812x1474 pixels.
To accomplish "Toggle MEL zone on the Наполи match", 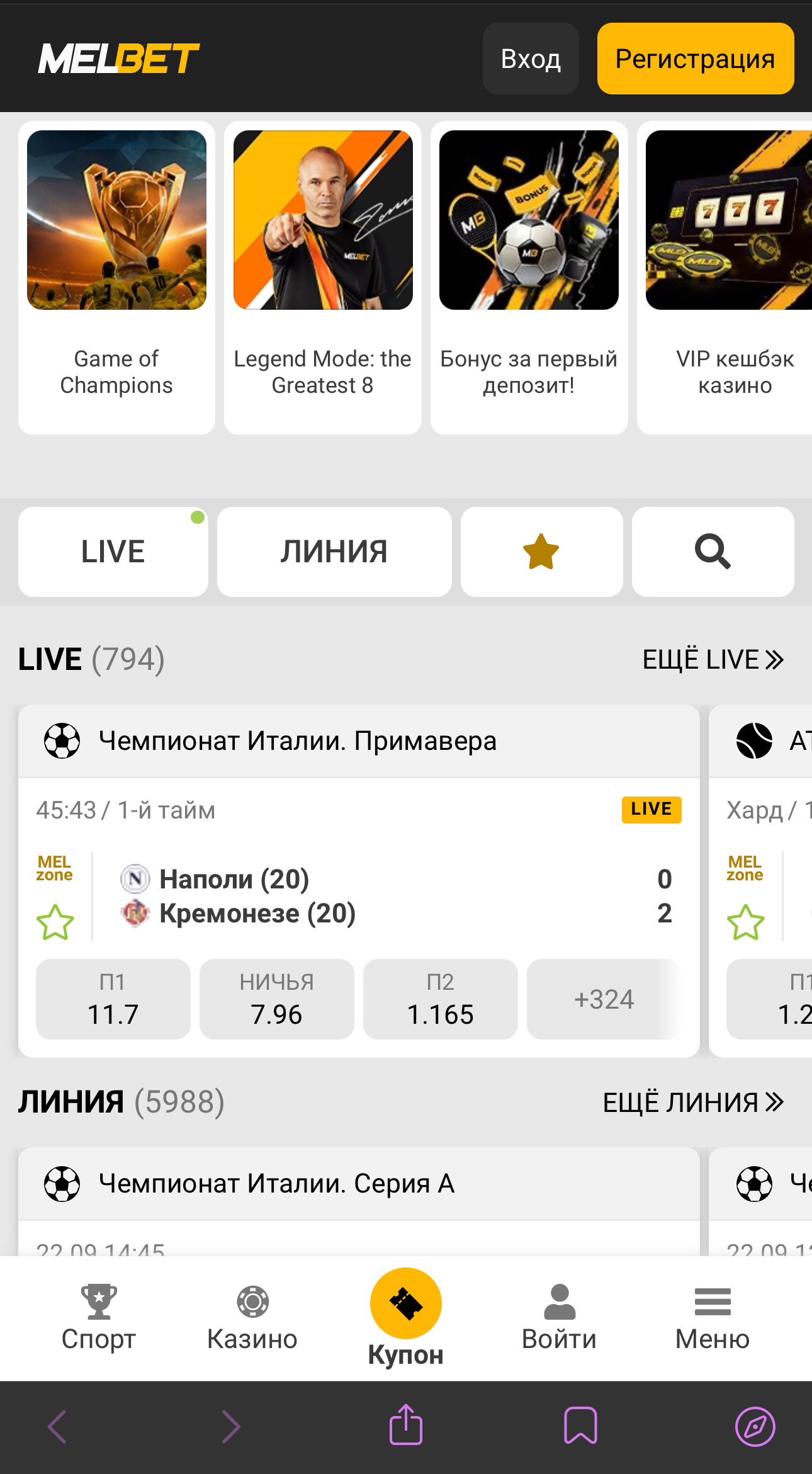I will 55,873.
